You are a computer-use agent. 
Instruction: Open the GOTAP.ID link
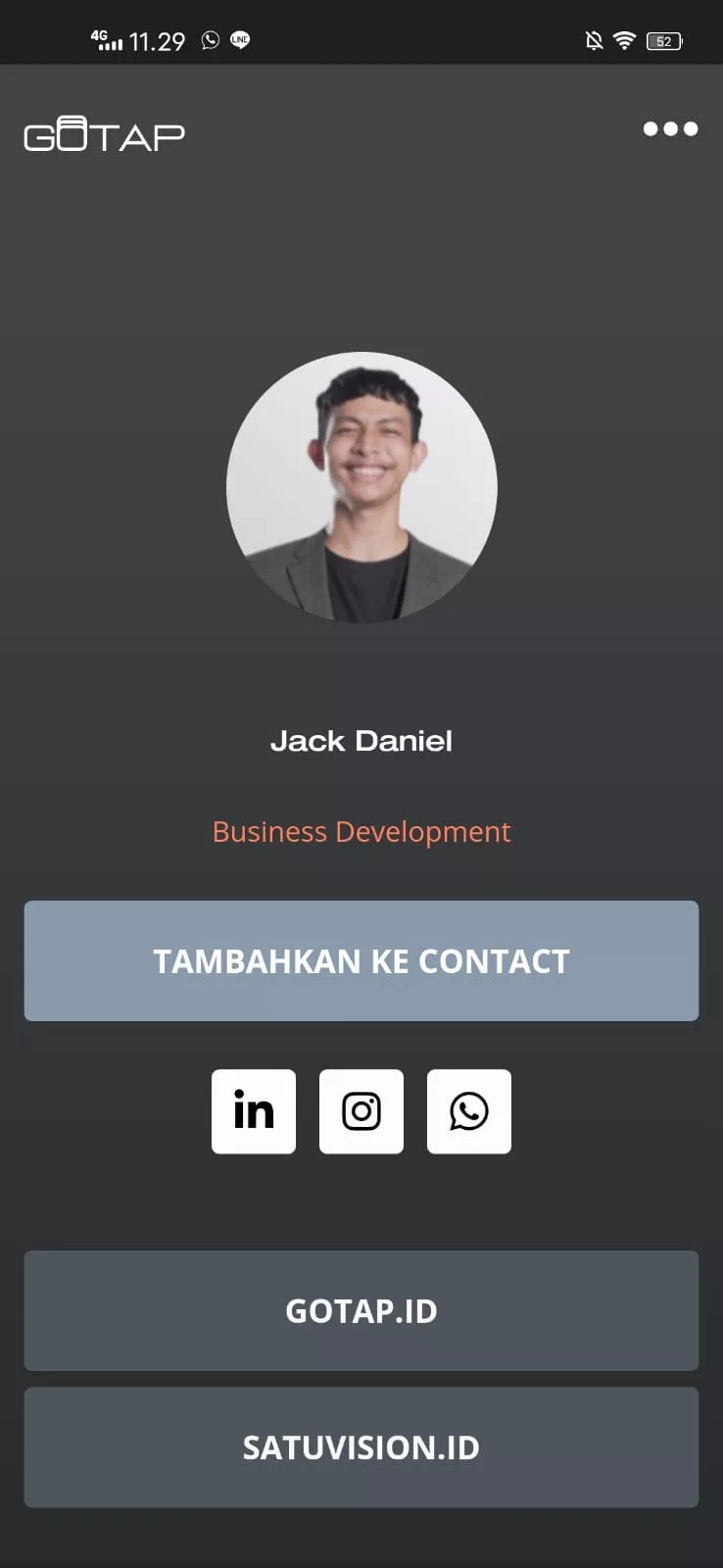(361, 1310)
